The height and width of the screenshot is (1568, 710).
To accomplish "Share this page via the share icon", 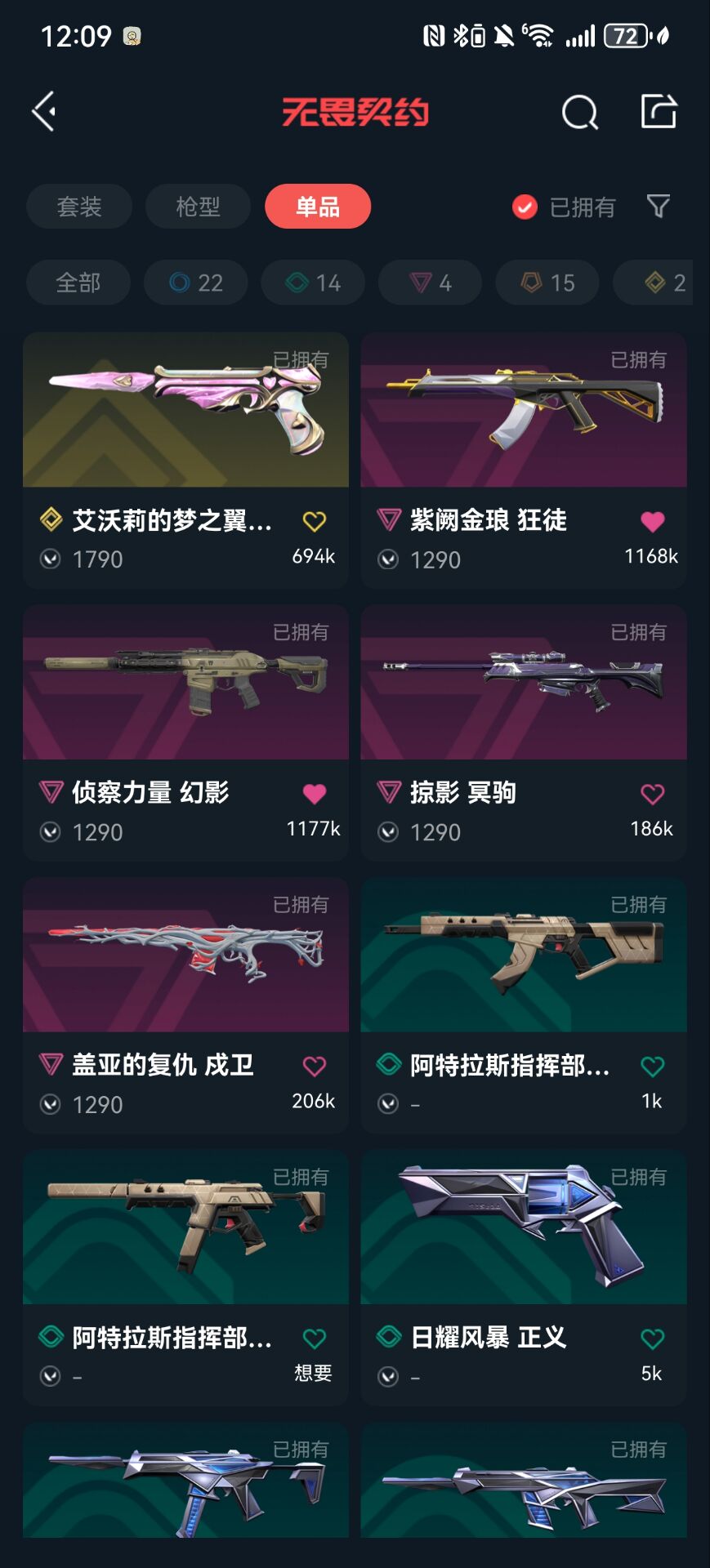I will [659, 111].
